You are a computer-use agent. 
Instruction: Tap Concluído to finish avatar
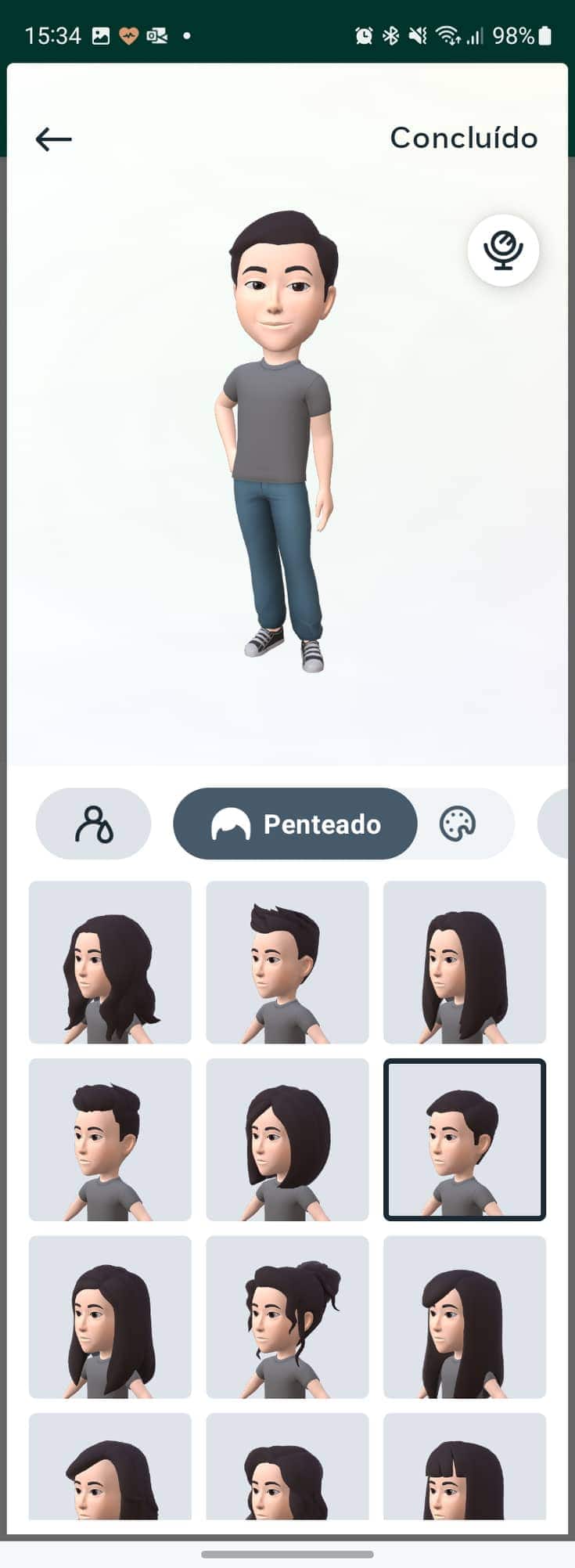[464, 138]
